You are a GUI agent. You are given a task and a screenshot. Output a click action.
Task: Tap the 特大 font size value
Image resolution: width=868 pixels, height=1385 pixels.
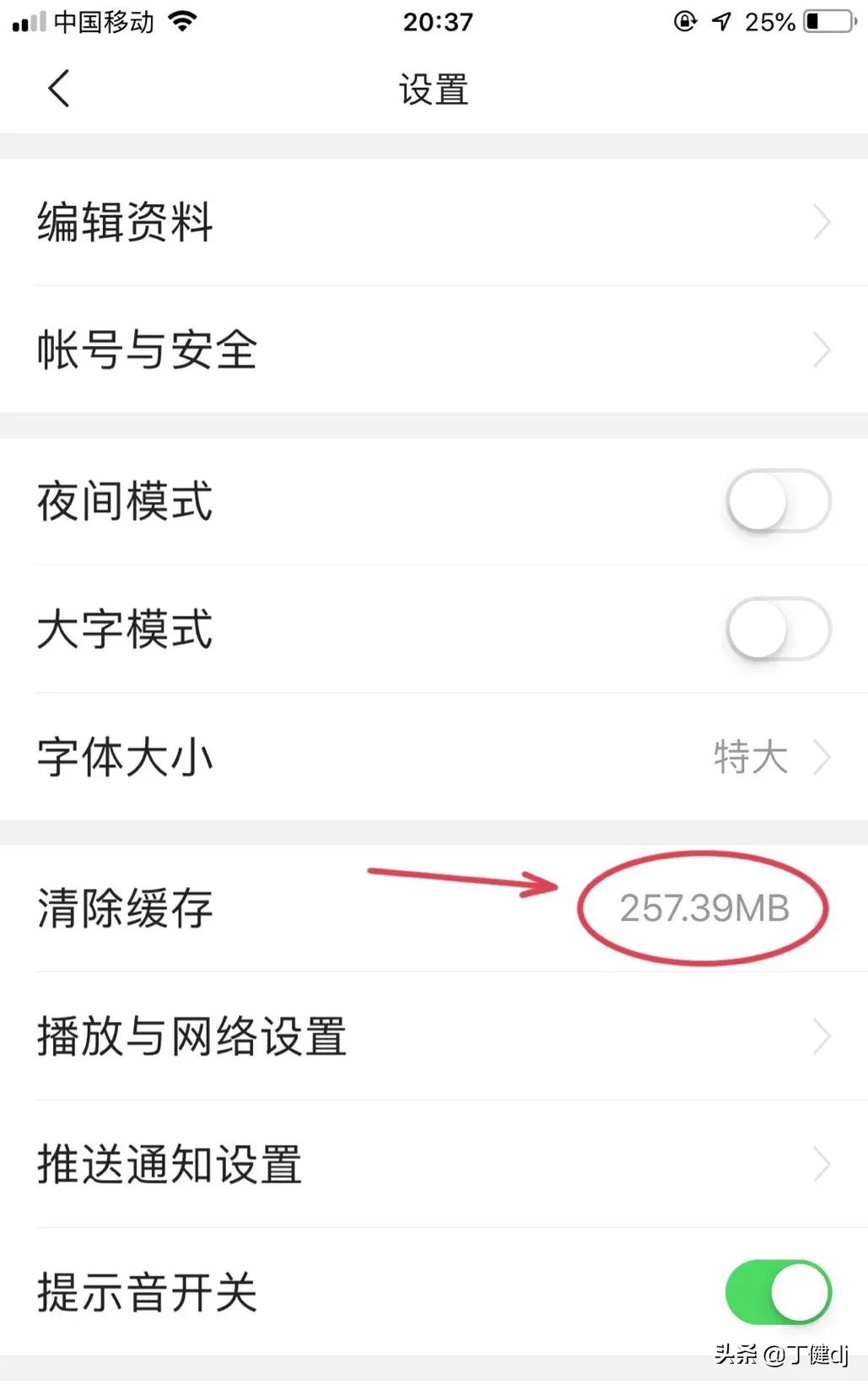click(x=749, y=757)
